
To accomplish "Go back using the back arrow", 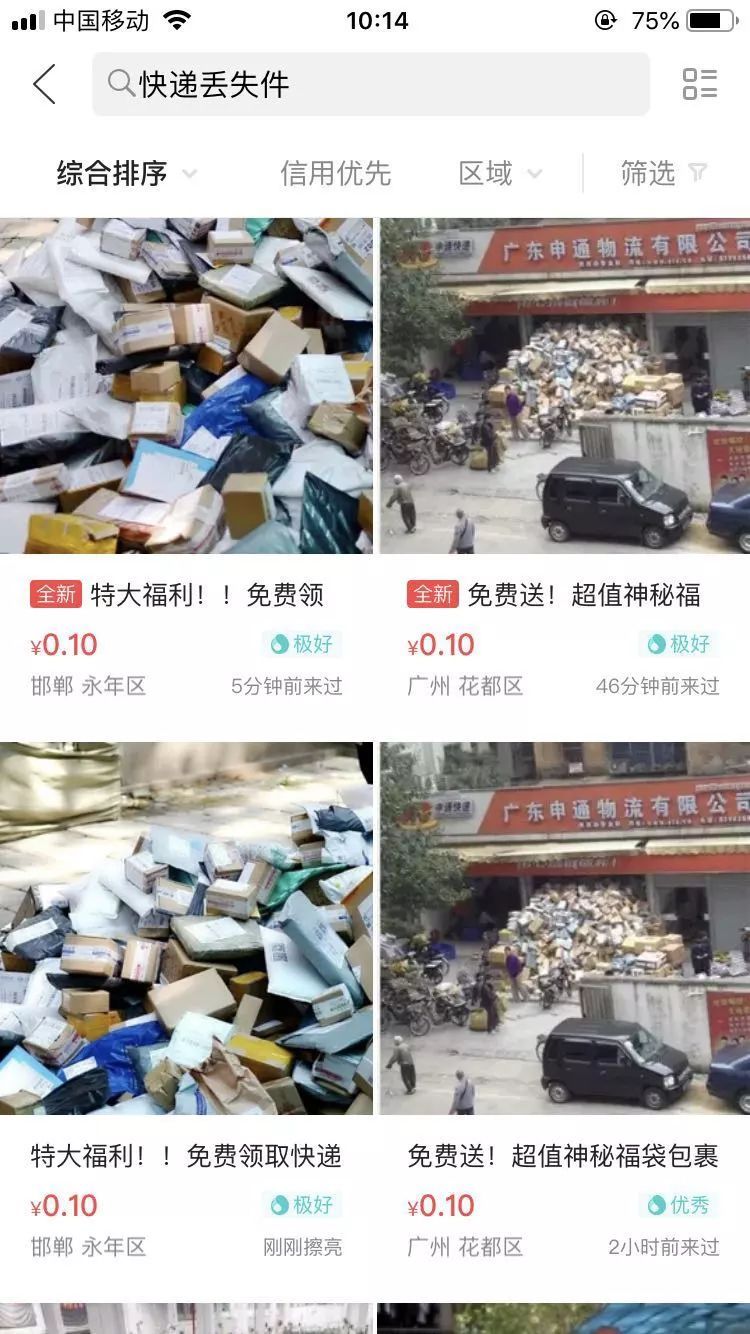I will 44,85.
